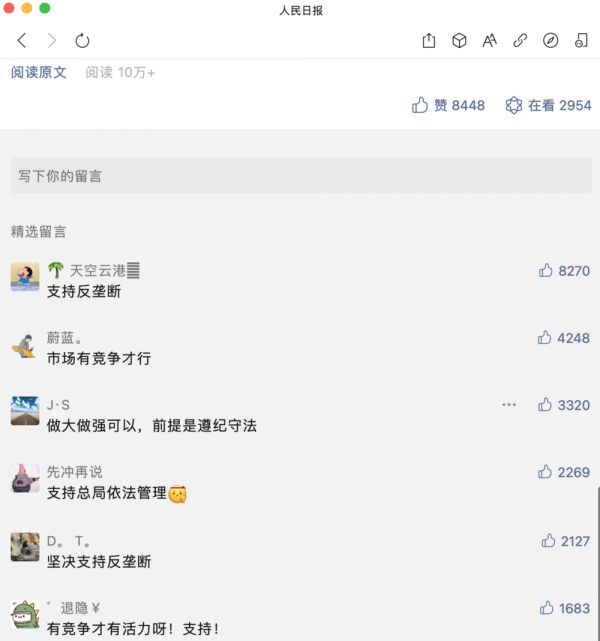Screen dimensions: 600x641
Task: Adjust the font size
Action: (489, 41)
